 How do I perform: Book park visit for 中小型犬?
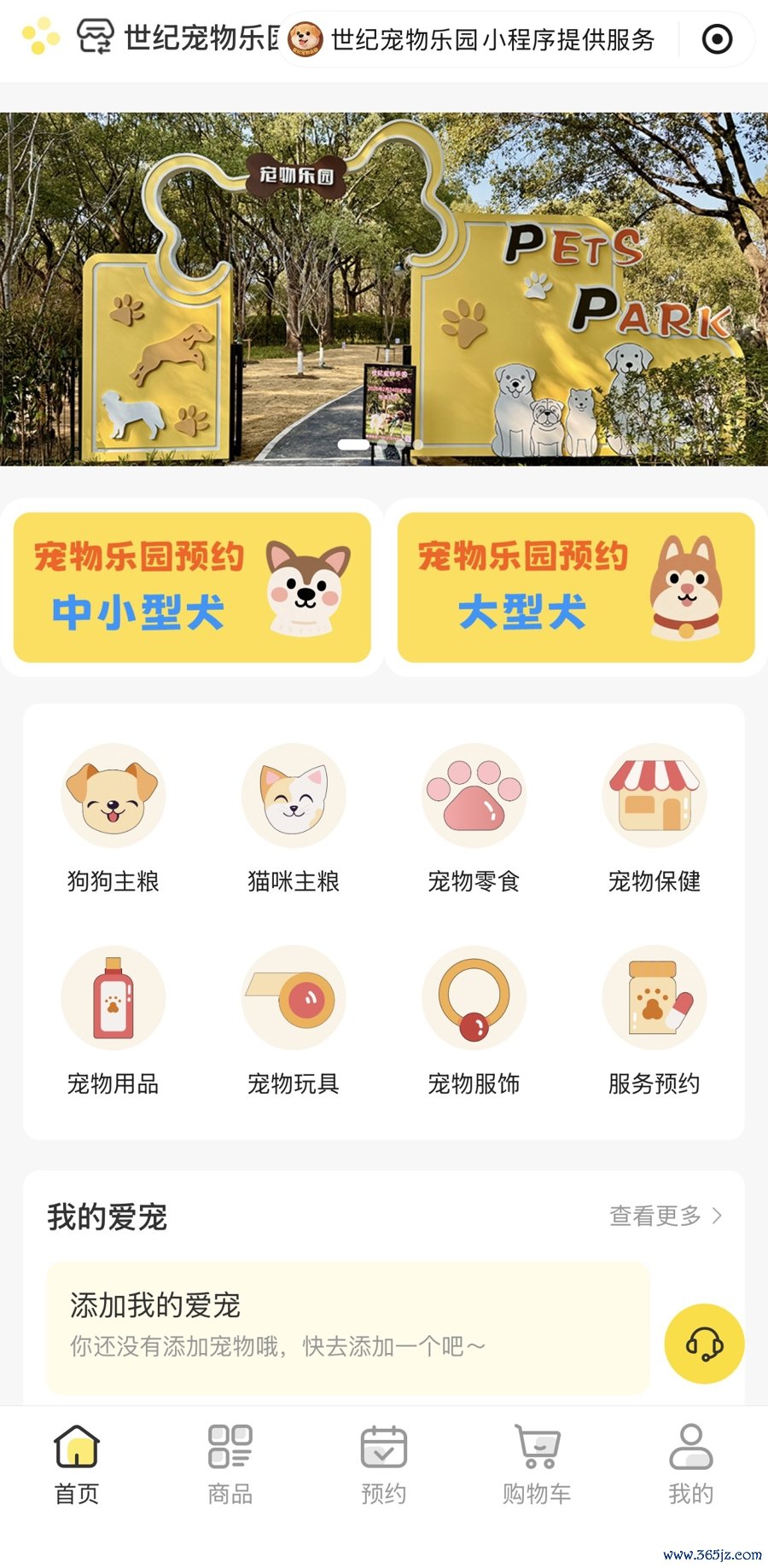pyautogui.click(x=192, y=588)
